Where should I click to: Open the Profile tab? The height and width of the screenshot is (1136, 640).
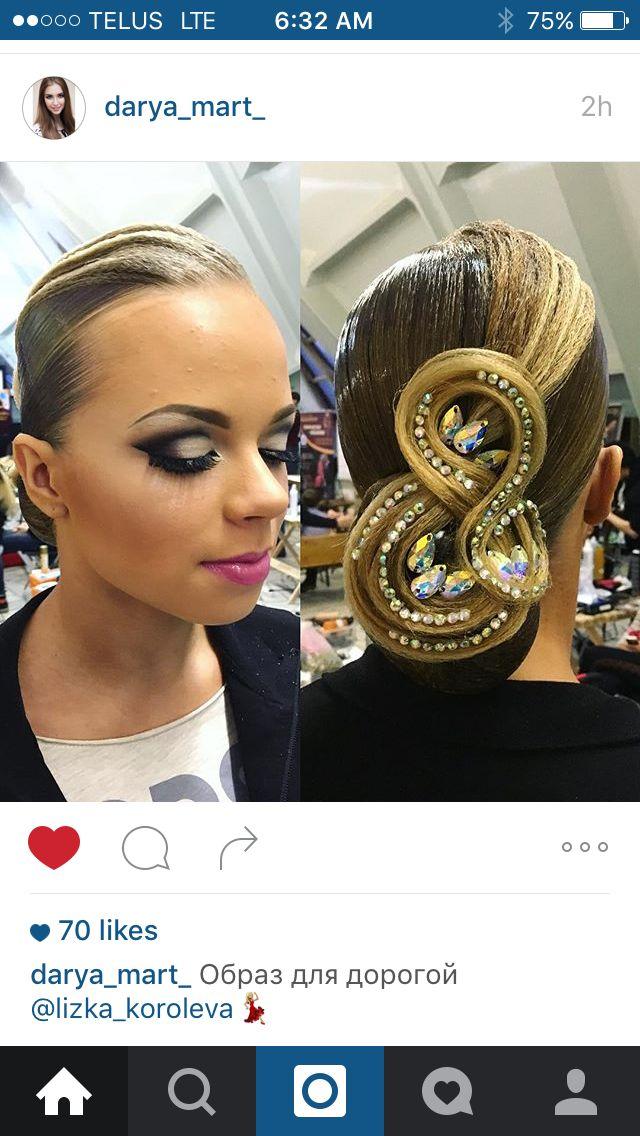[x=576, y=1091]
